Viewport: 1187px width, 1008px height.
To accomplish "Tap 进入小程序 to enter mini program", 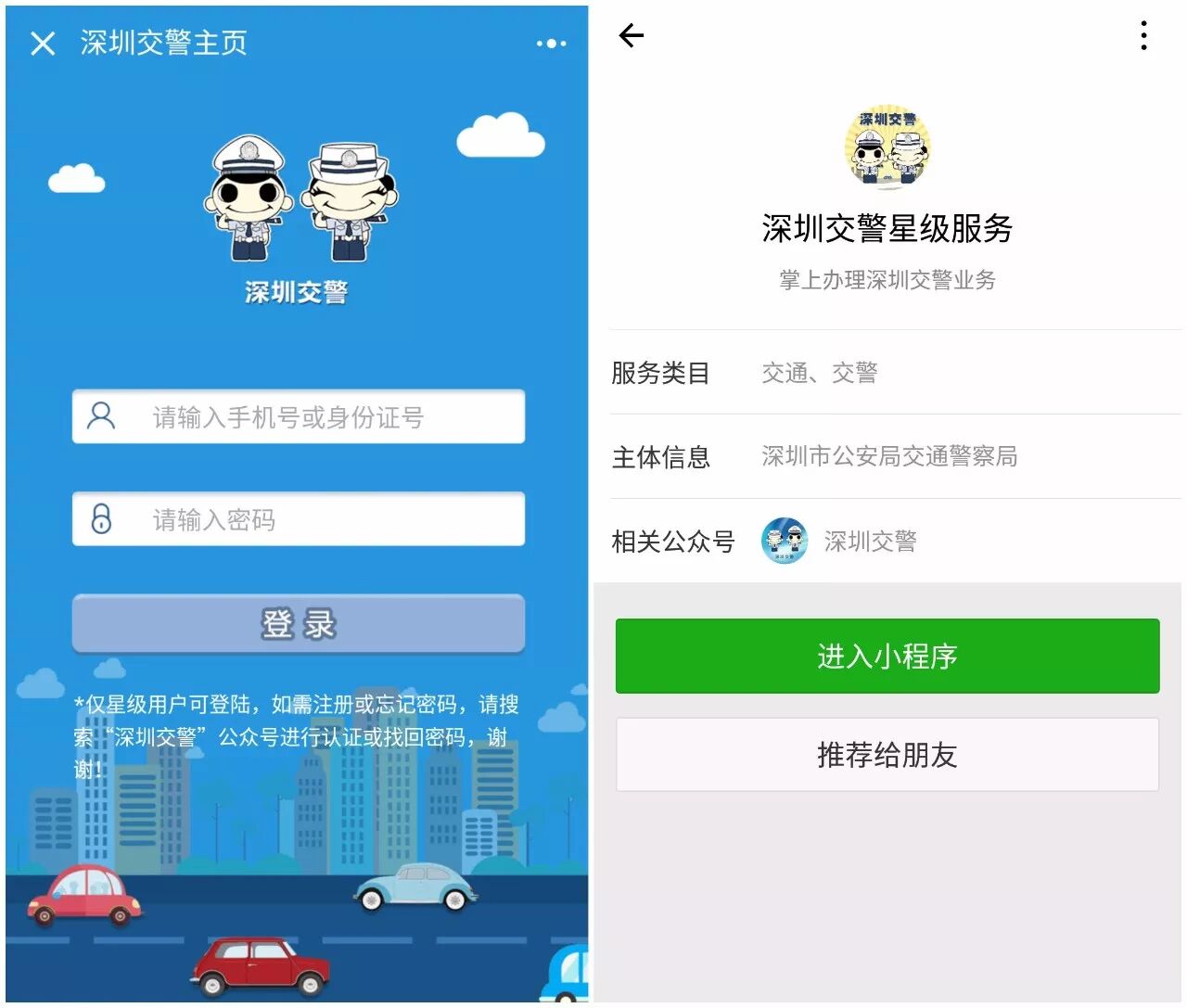I will [887, 656].
